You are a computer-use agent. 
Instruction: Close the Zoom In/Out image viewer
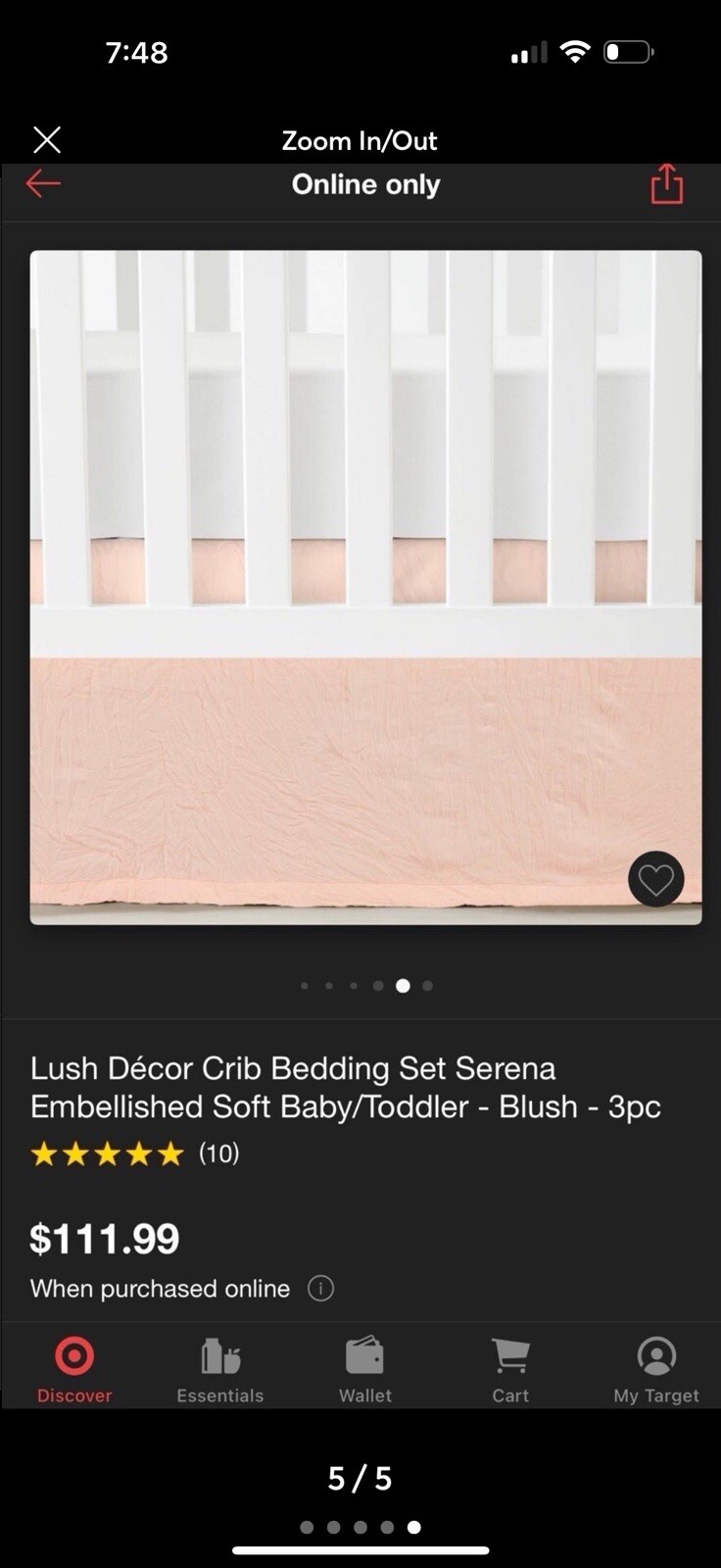[x=47, y=140]
